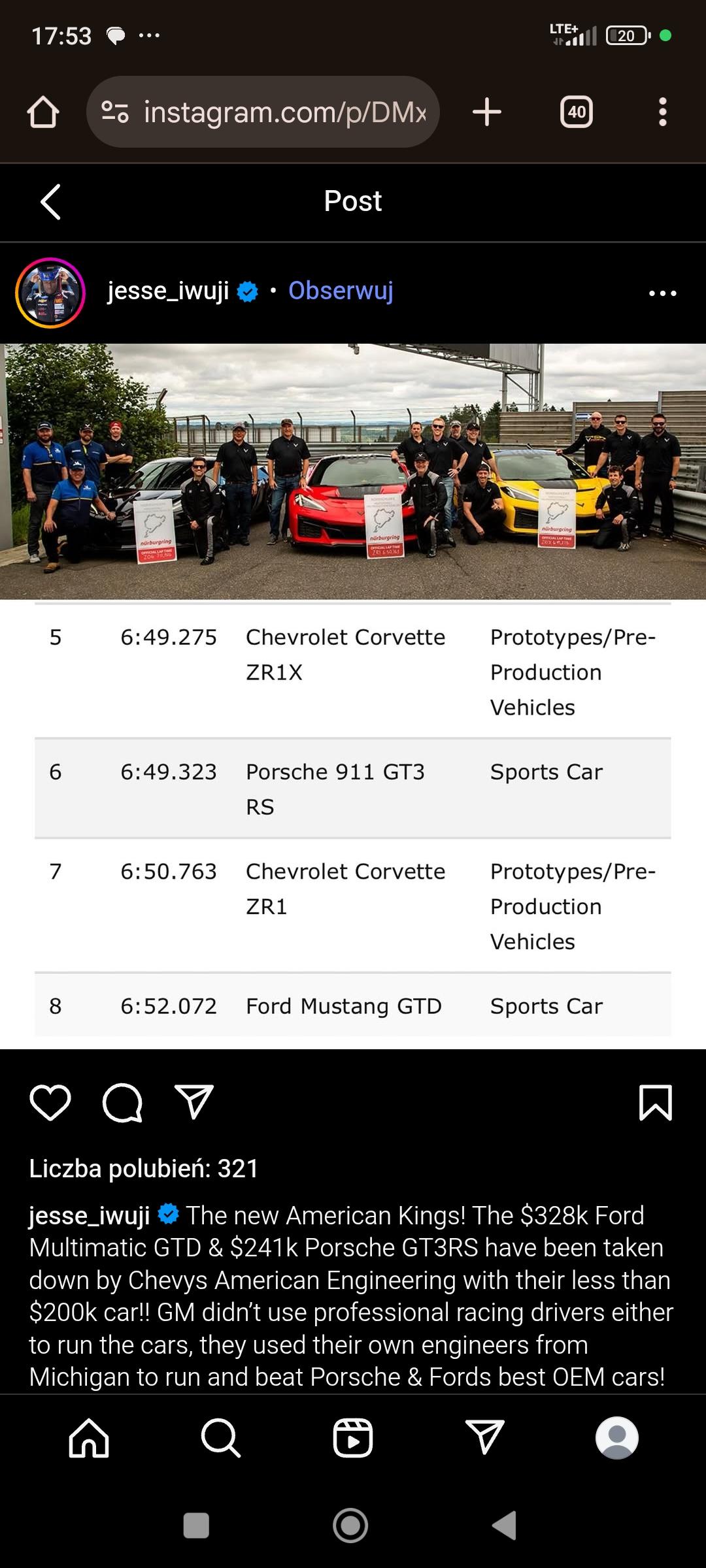Open a new browser tab
706x1568 pixels.
point(487,112)
